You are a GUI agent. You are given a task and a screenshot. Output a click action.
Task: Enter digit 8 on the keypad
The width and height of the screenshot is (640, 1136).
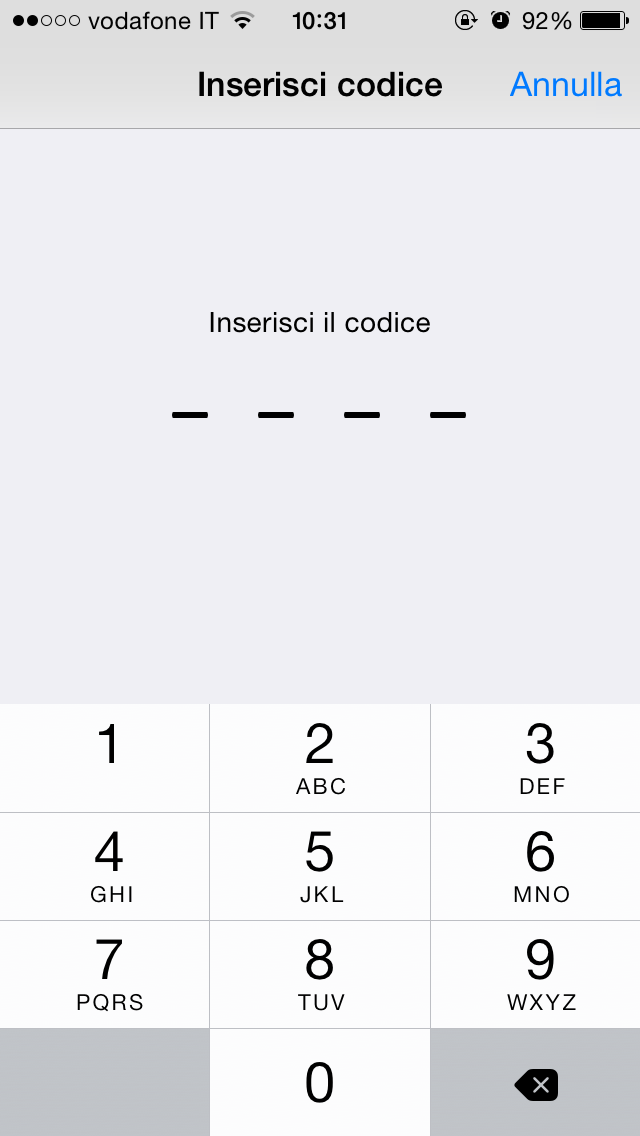pos(320,974)
